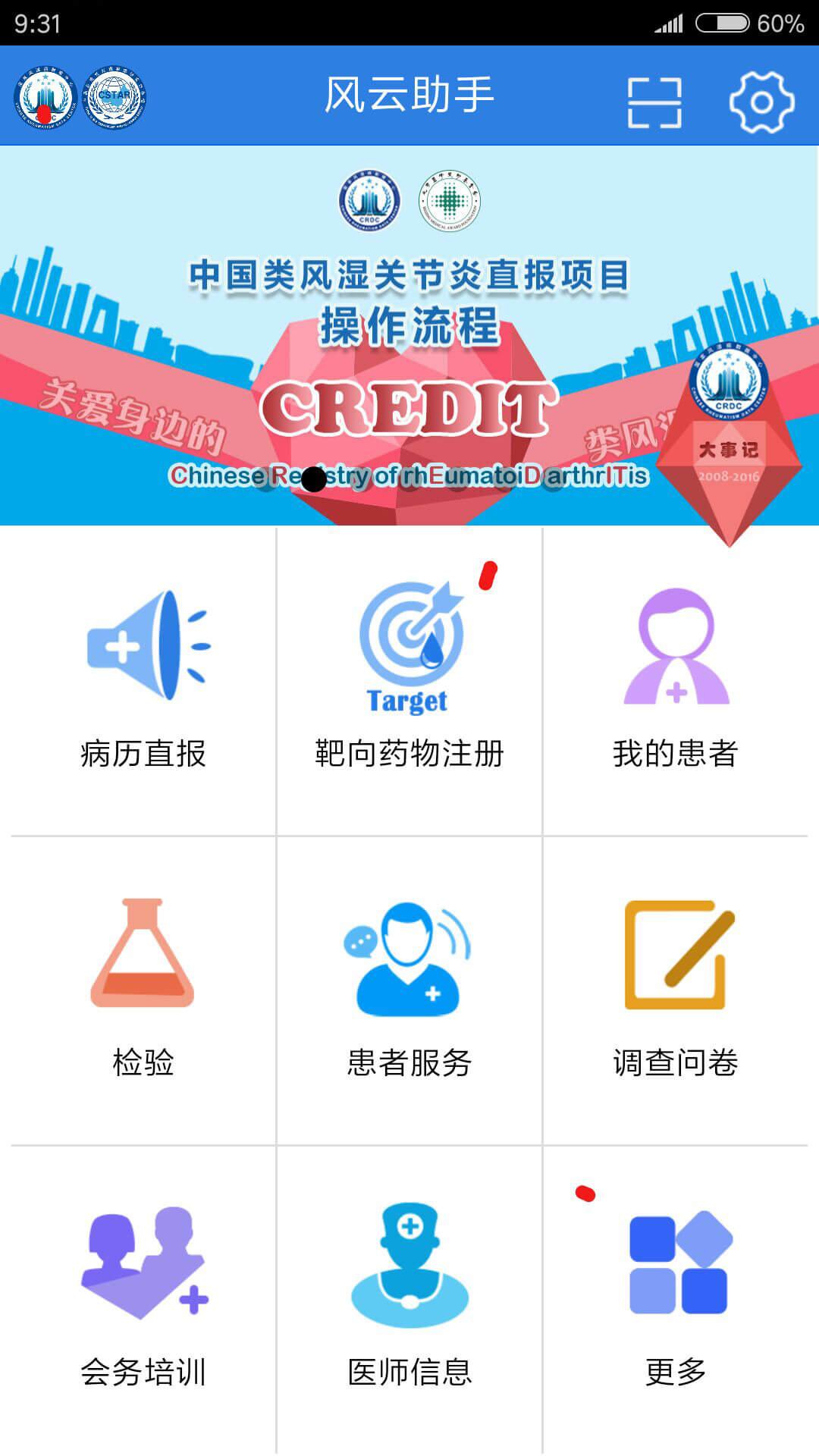The image size is (819, 1456).
Task: Open 我的患者 patient icon
Action: pyautogui.click(x=673, y=648)
